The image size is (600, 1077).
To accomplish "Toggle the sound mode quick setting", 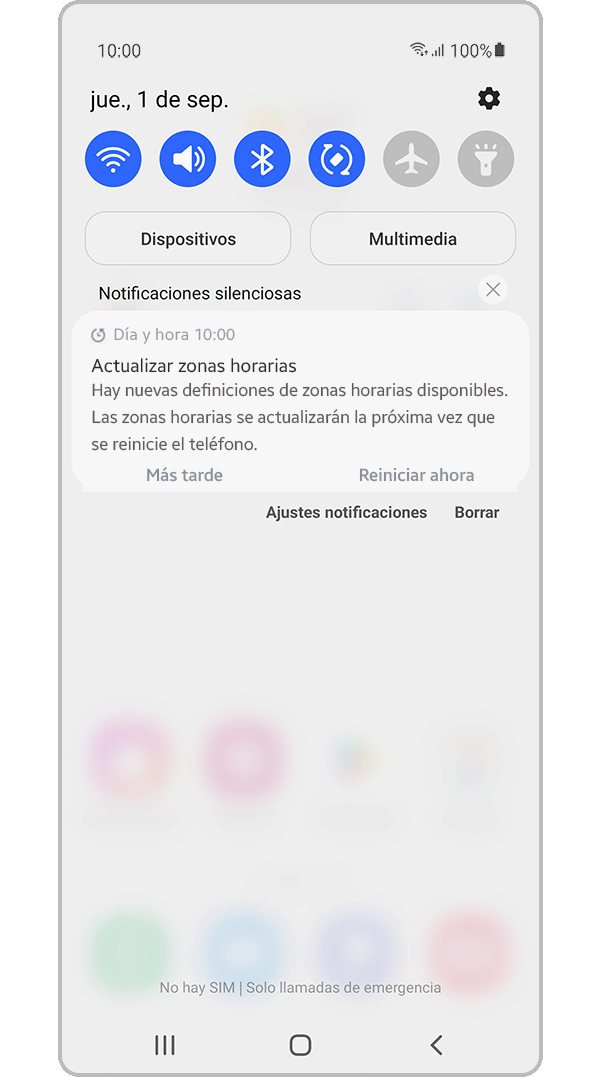I will click(x=188, y=159).
